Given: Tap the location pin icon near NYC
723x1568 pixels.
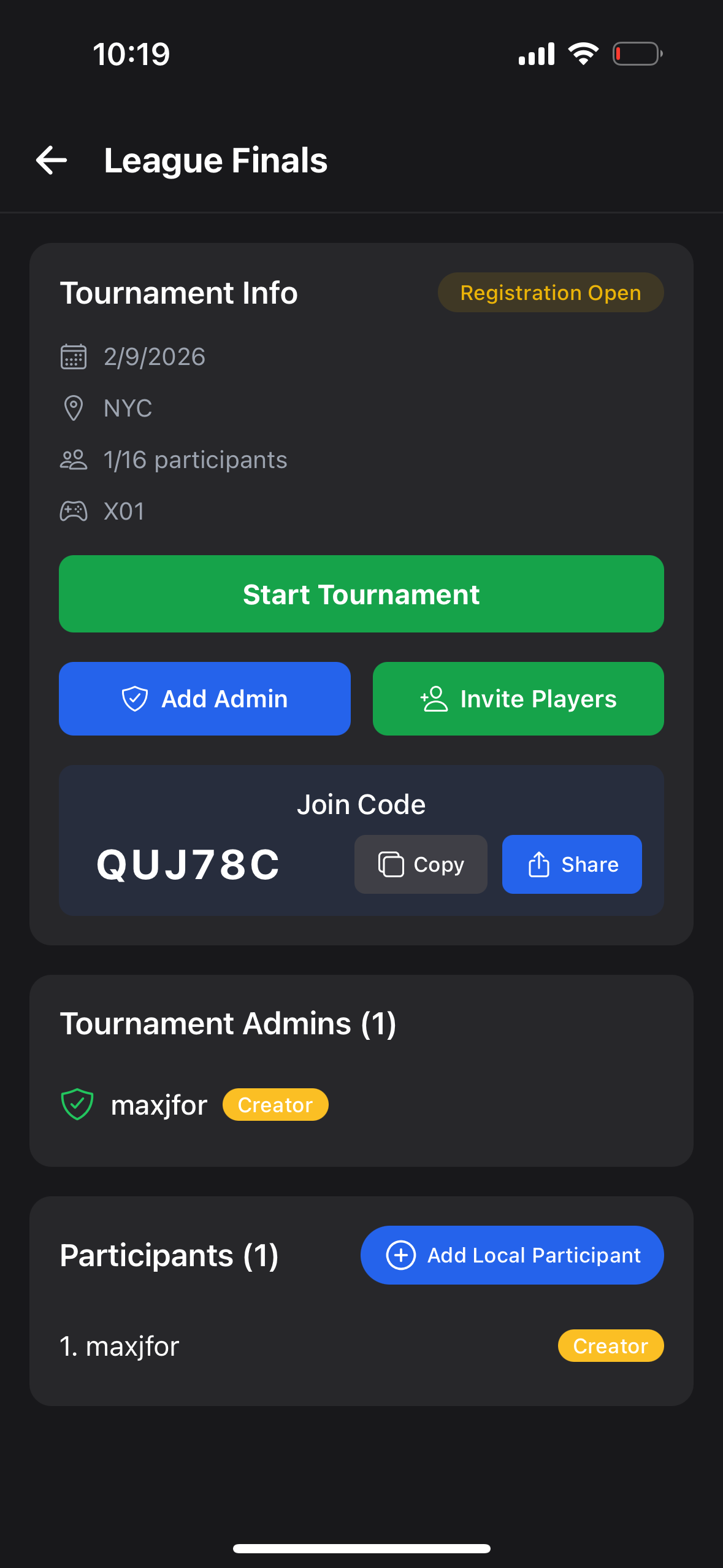Looking at the screenshot, I should click(x=74, y=408).
